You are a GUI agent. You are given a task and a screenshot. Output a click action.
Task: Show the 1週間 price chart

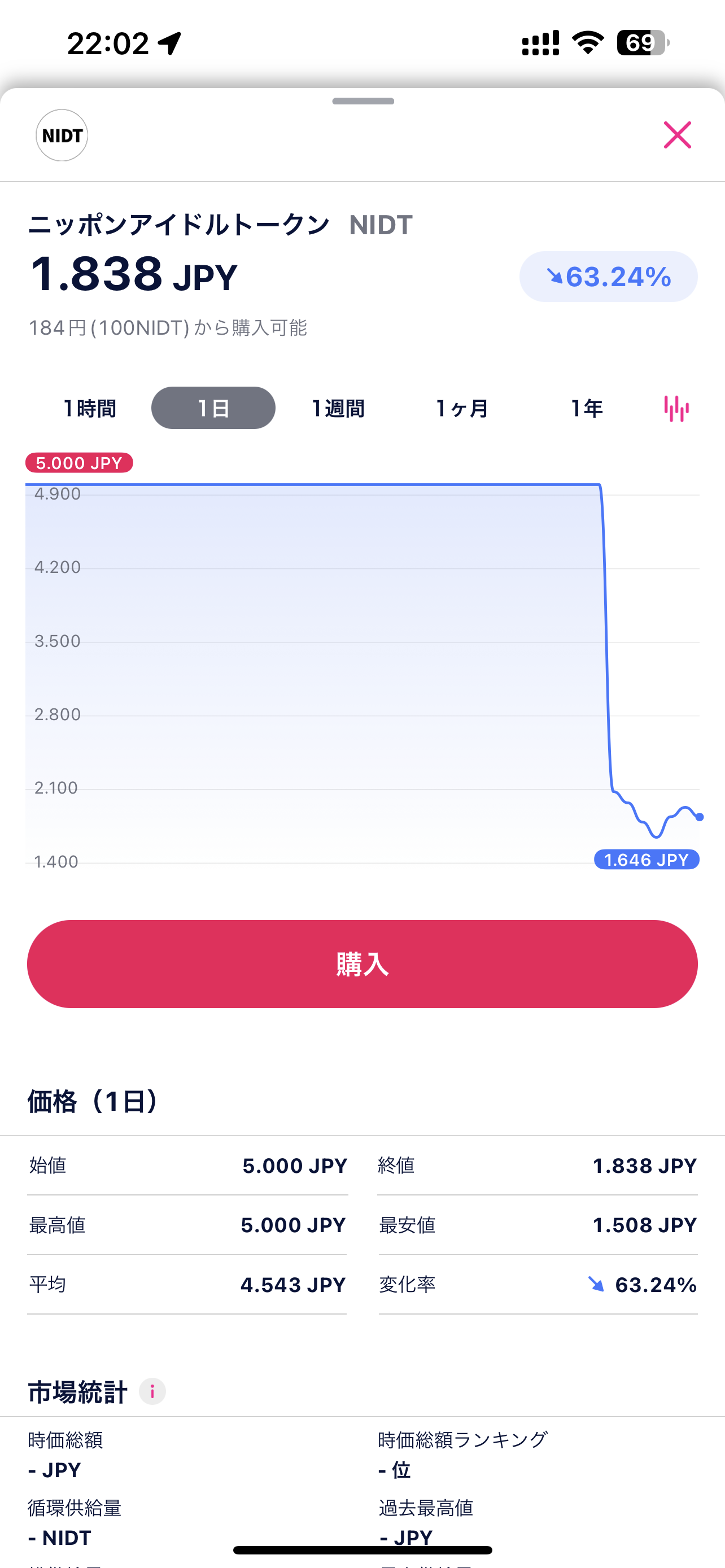point(338,408)
